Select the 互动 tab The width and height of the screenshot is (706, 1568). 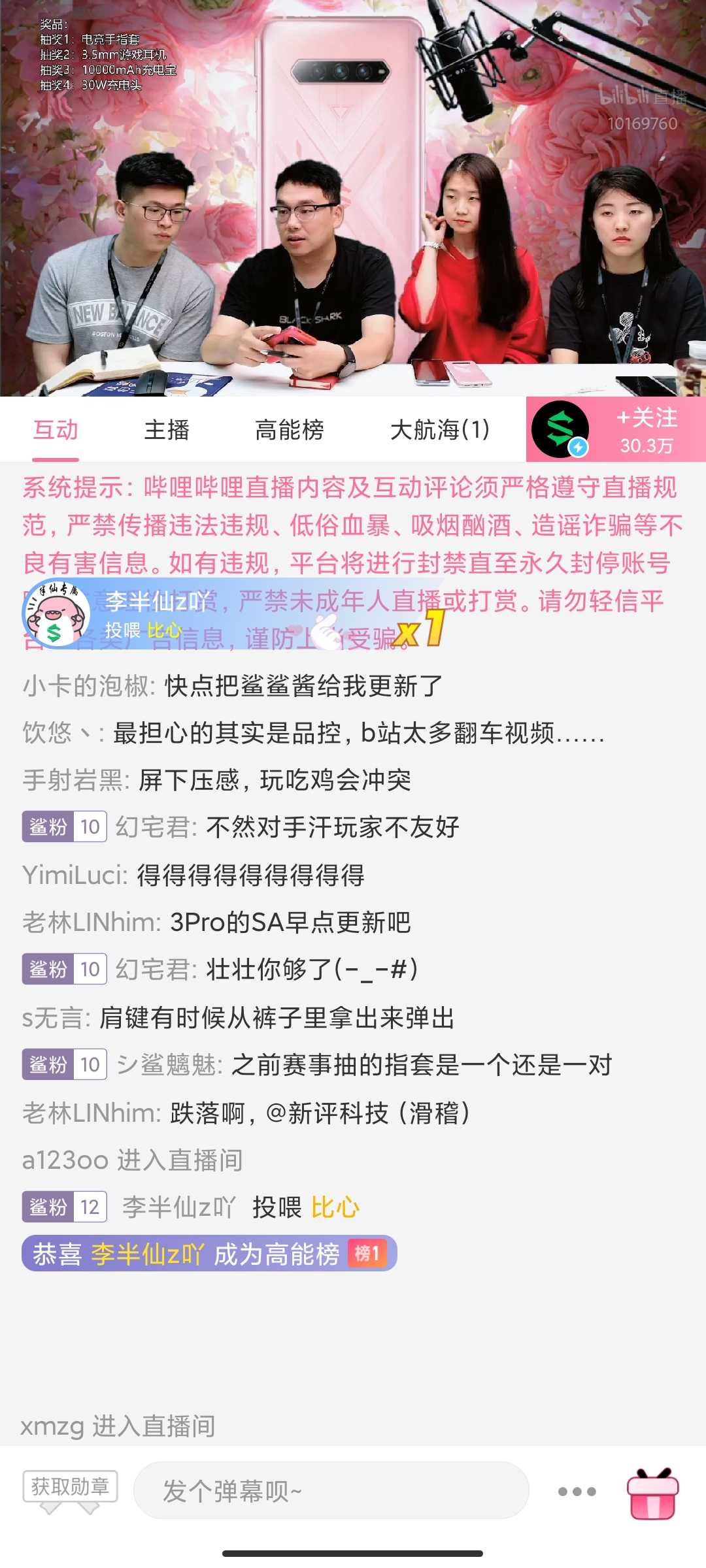[56, 430]
